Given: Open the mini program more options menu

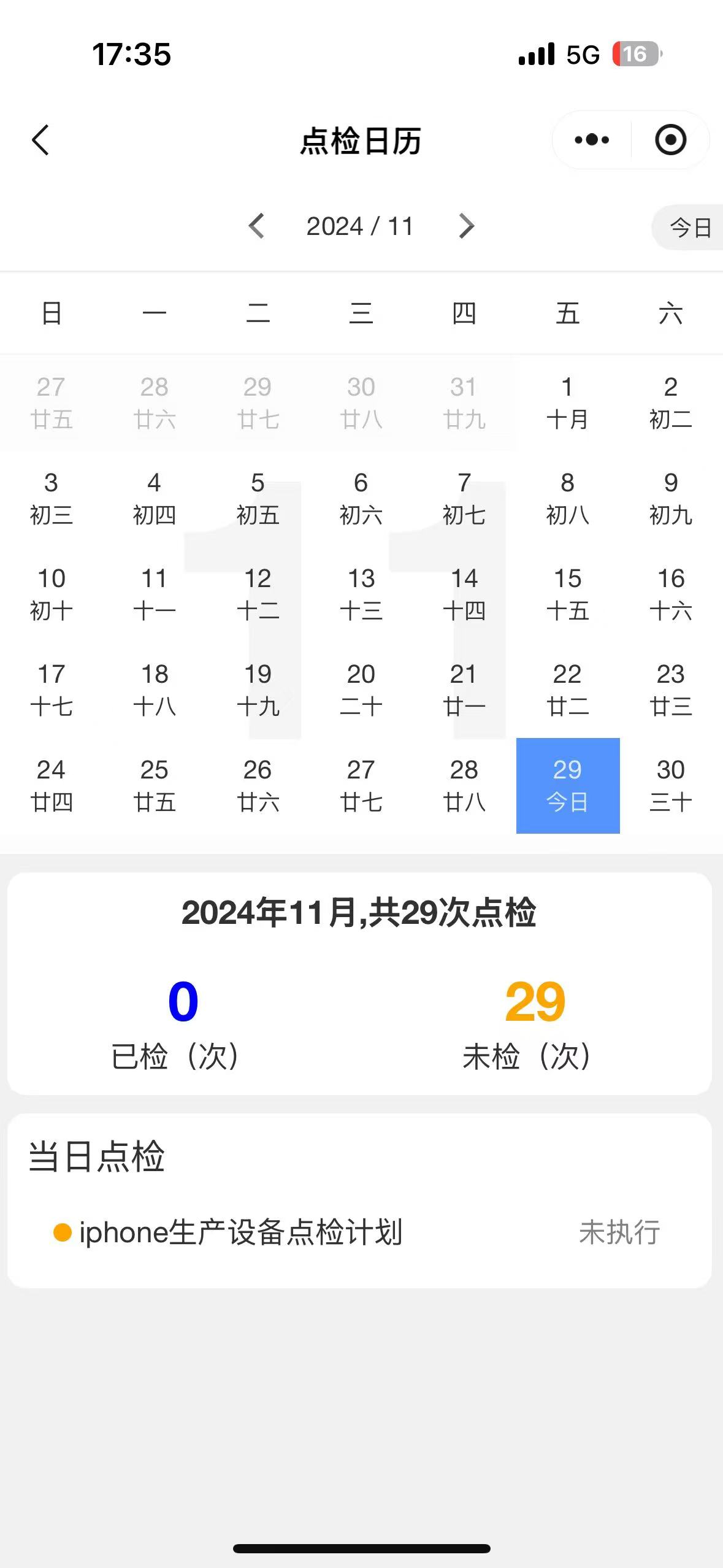Looking at the screenshot, I should (592, 140).
